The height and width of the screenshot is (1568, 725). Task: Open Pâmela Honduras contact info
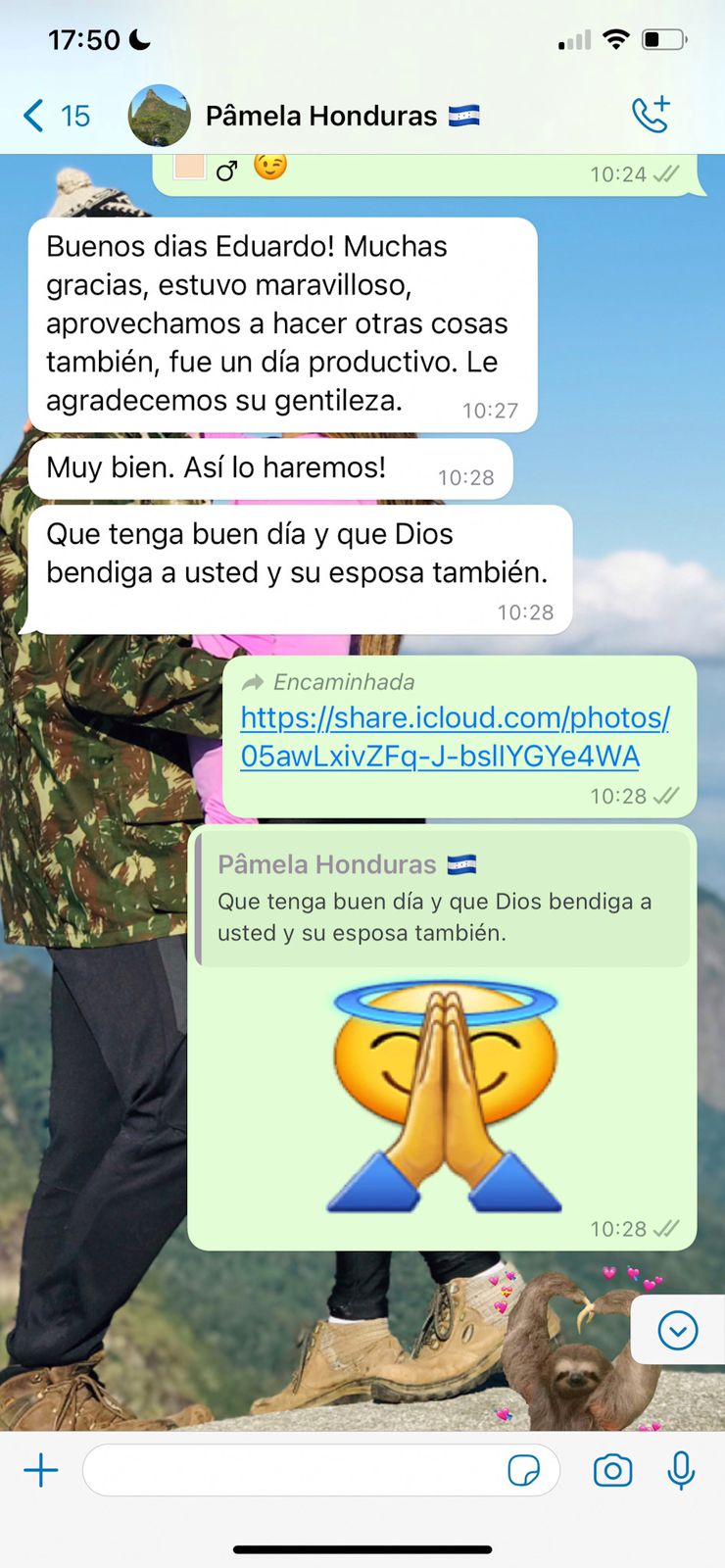coord(321,116)
